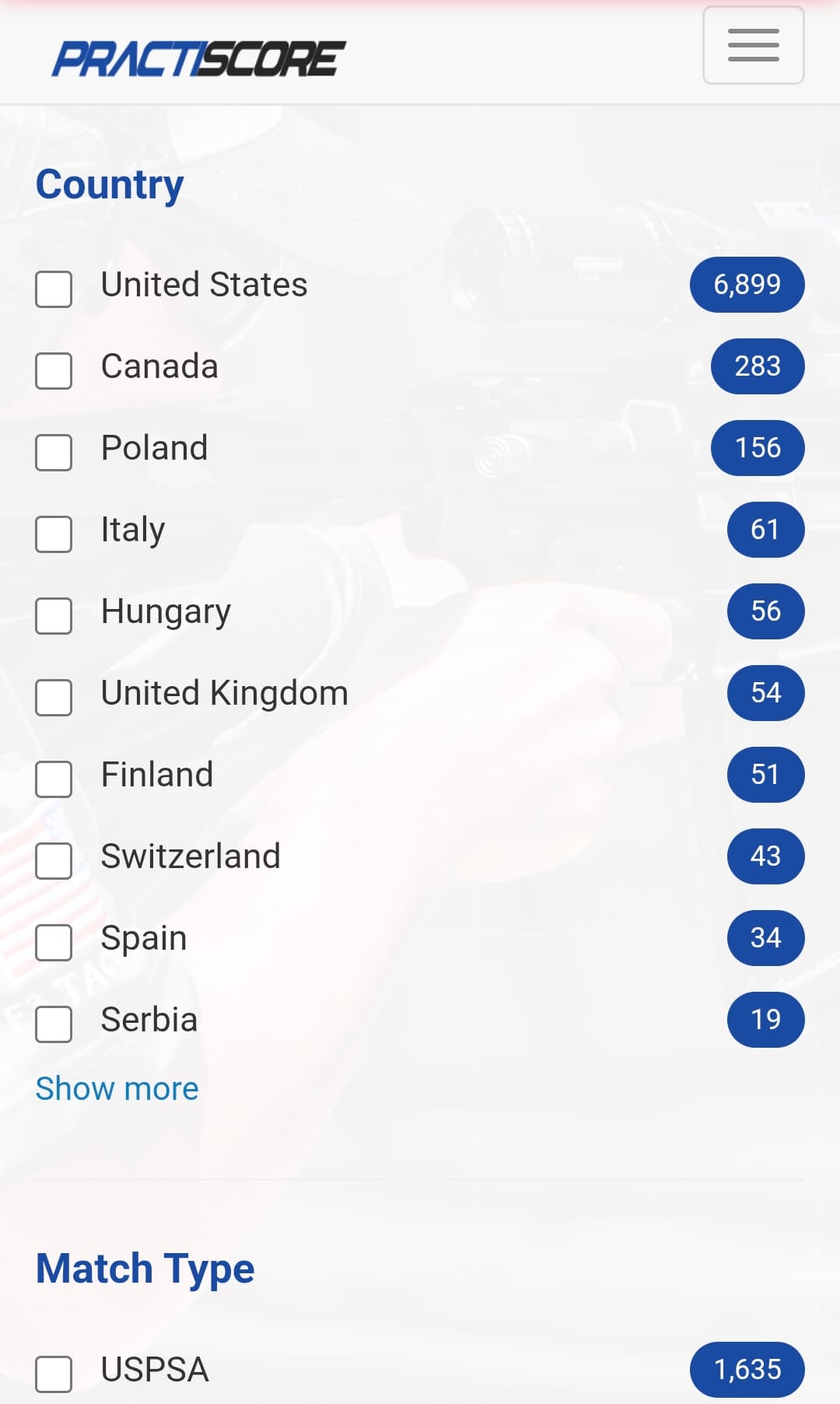Go to the PractiScore home page

[198, 59]
